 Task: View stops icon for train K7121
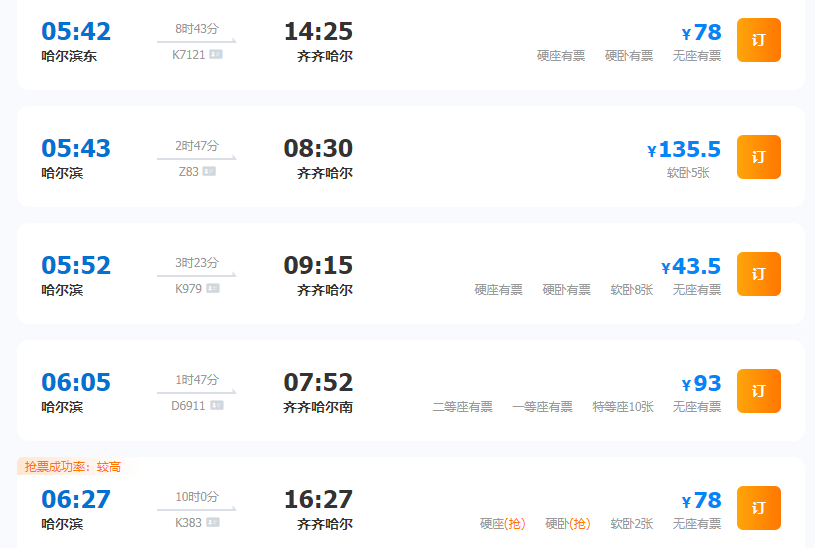(x=216, y=54)
